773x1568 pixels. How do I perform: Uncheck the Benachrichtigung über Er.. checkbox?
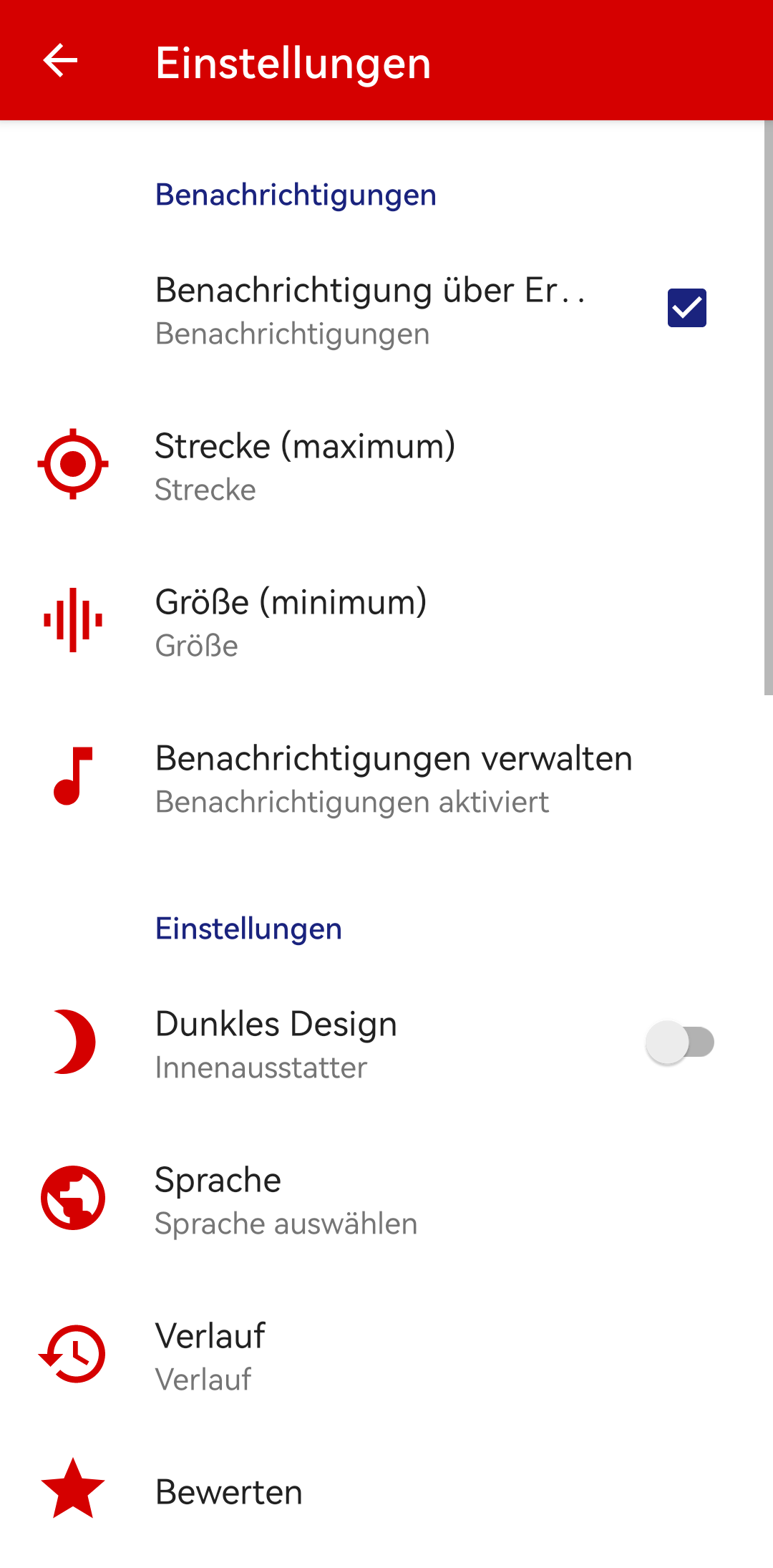686,308
